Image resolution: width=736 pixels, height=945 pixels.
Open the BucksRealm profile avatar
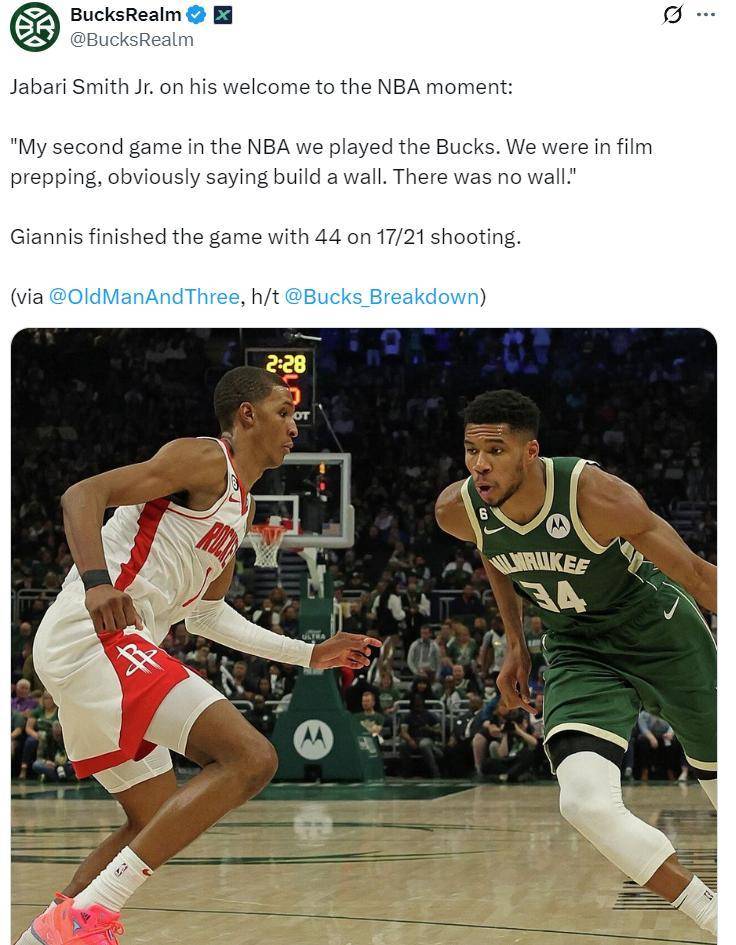pos(35,27)
